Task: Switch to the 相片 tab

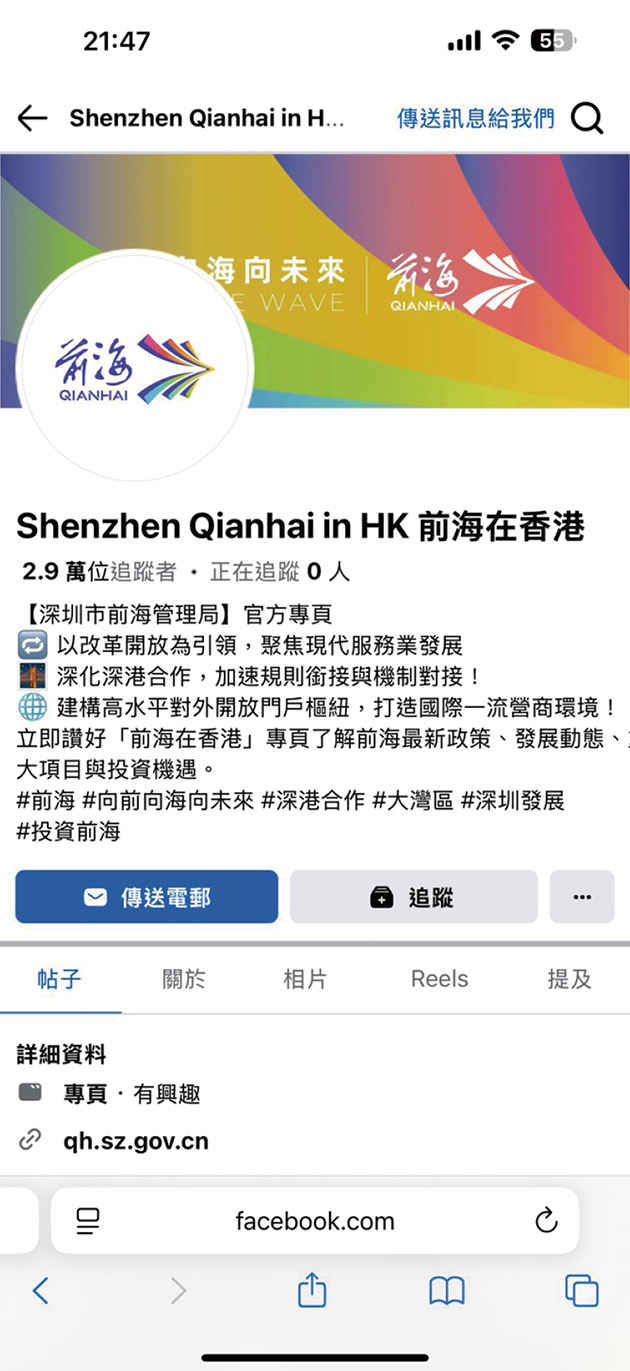Action: tap(304, 979)
